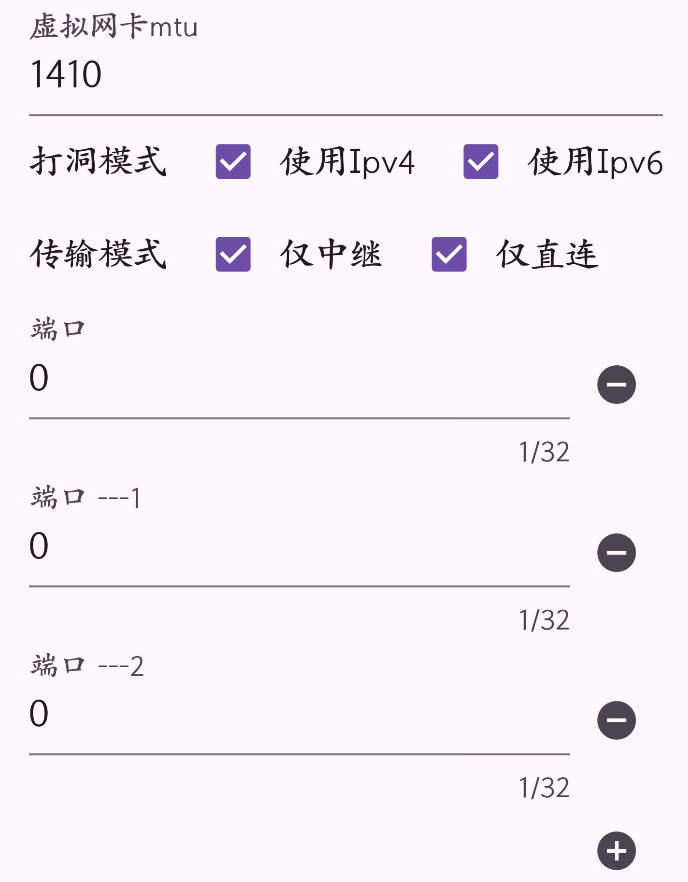
Task: Delete the 端口 ---1 entry
Action: (x=617, y=552)
